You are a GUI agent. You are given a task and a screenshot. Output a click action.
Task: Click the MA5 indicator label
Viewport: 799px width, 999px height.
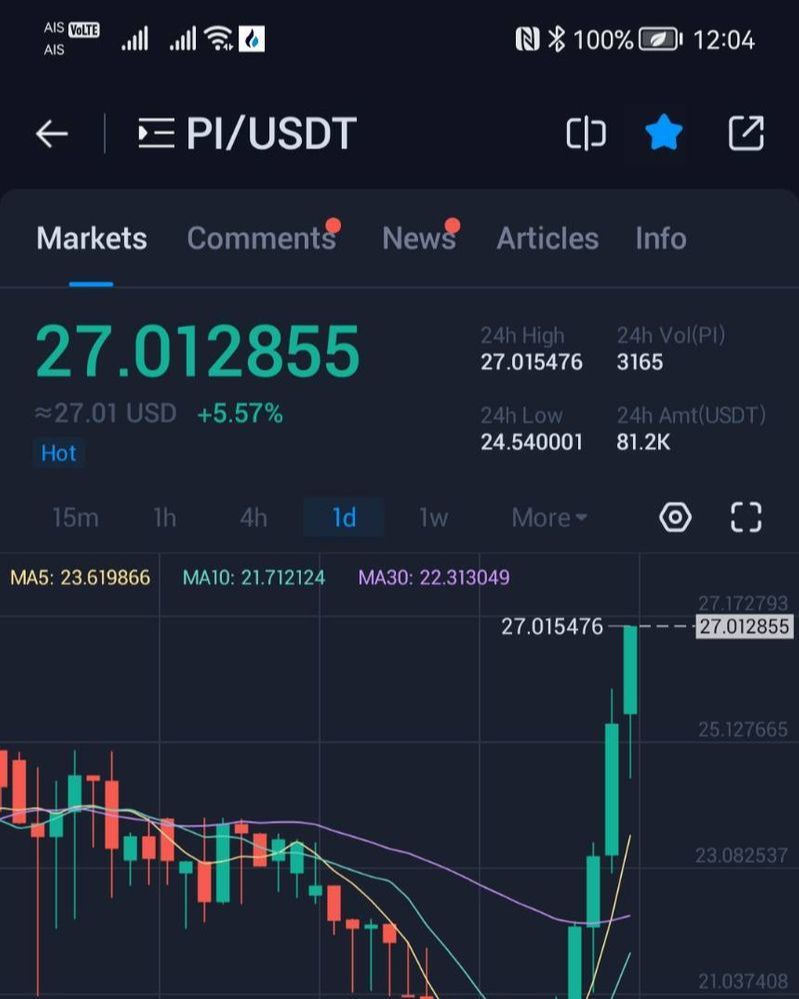78,577
